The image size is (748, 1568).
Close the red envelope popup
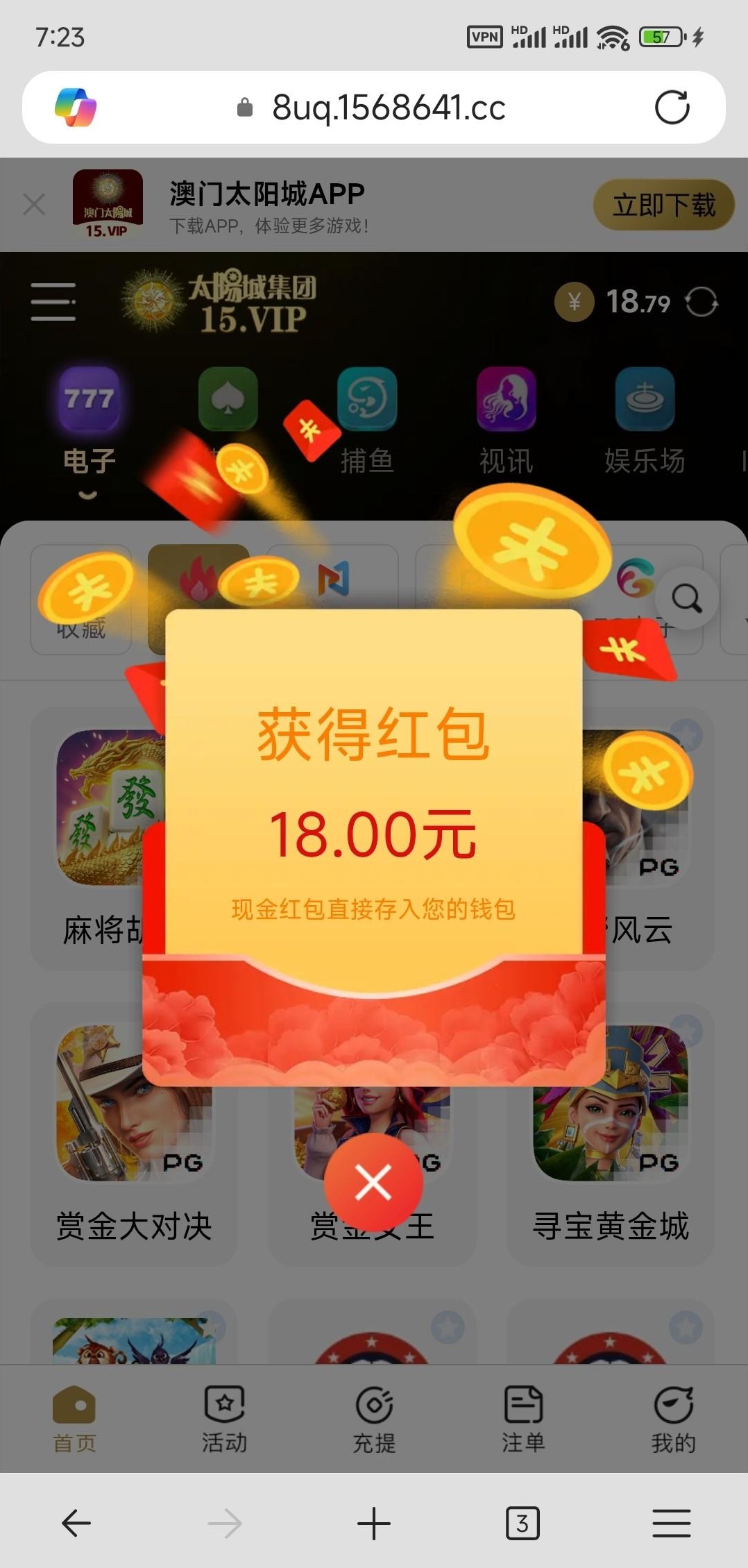point(373,1182)
